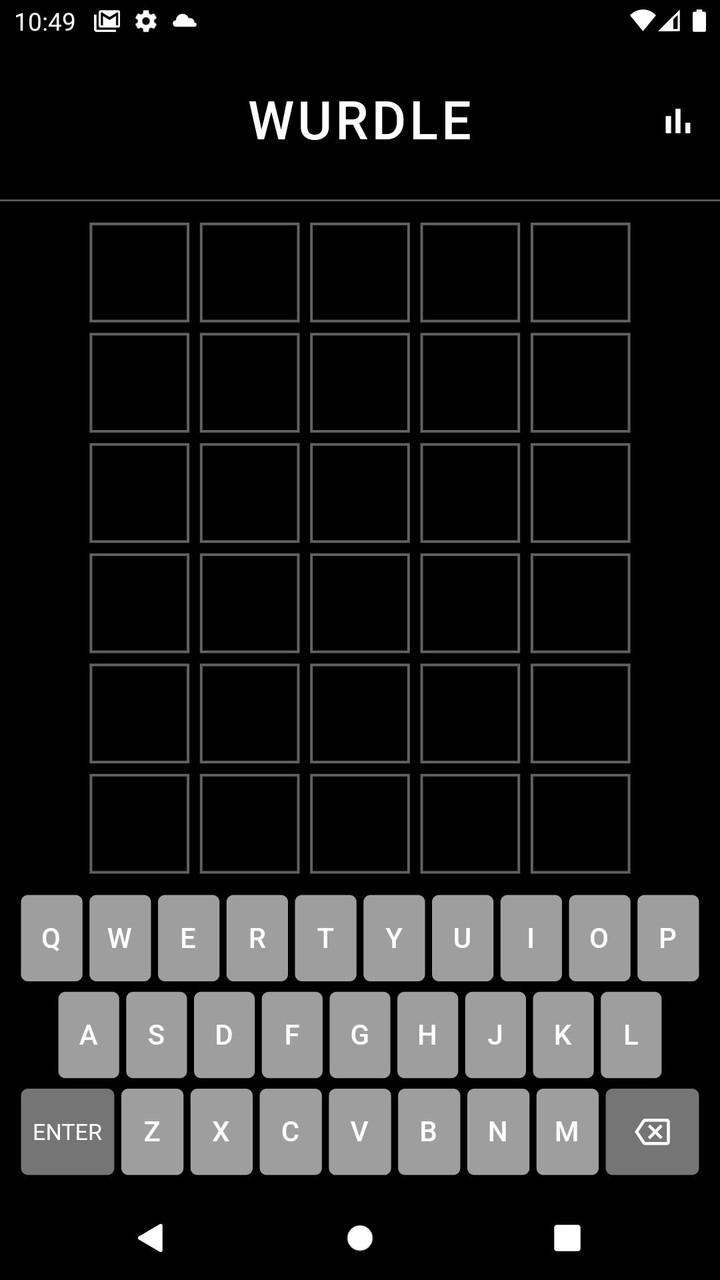Tap the G key
Screen dimensions: 720x1280
359,1035
